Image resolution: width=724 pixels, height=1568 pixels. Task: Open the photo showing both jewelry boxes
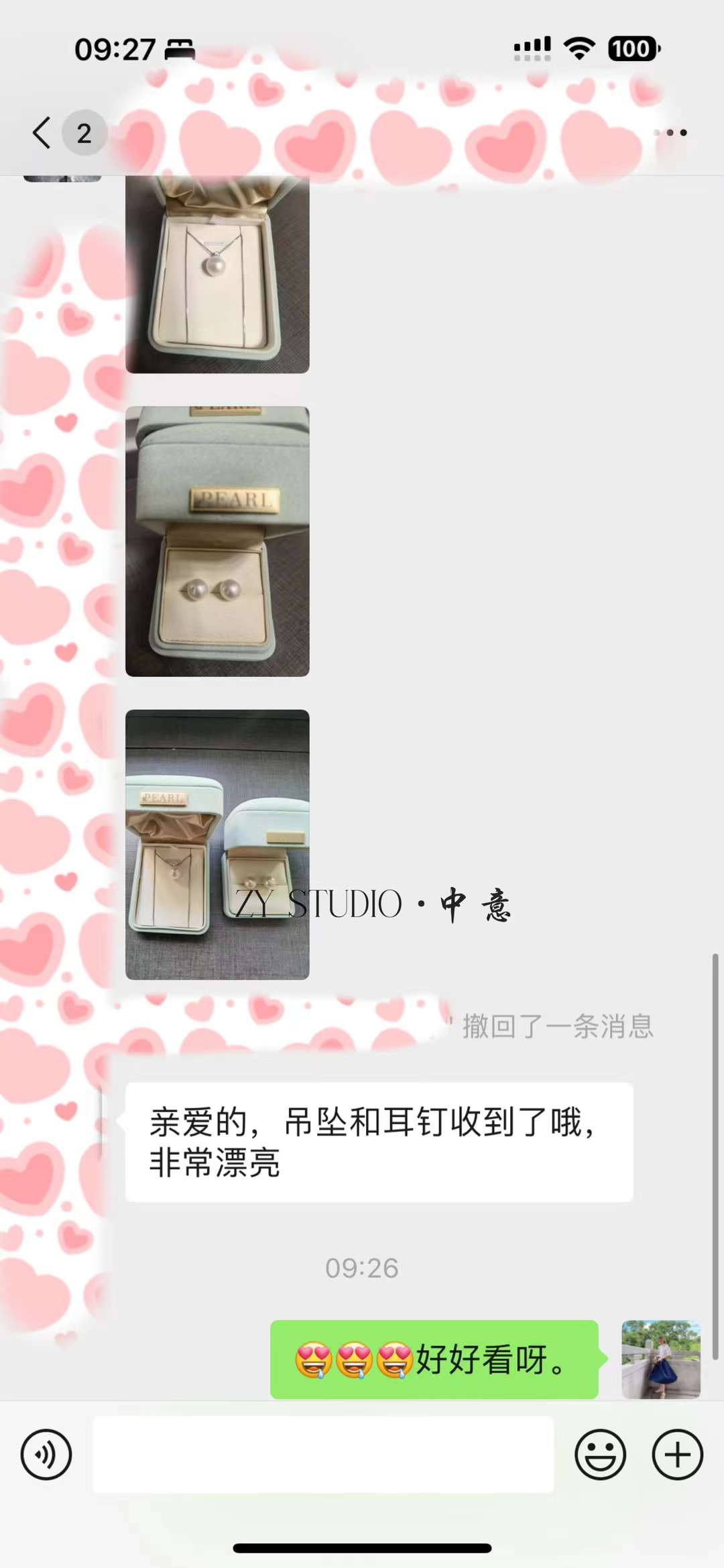tap(217, 844)
